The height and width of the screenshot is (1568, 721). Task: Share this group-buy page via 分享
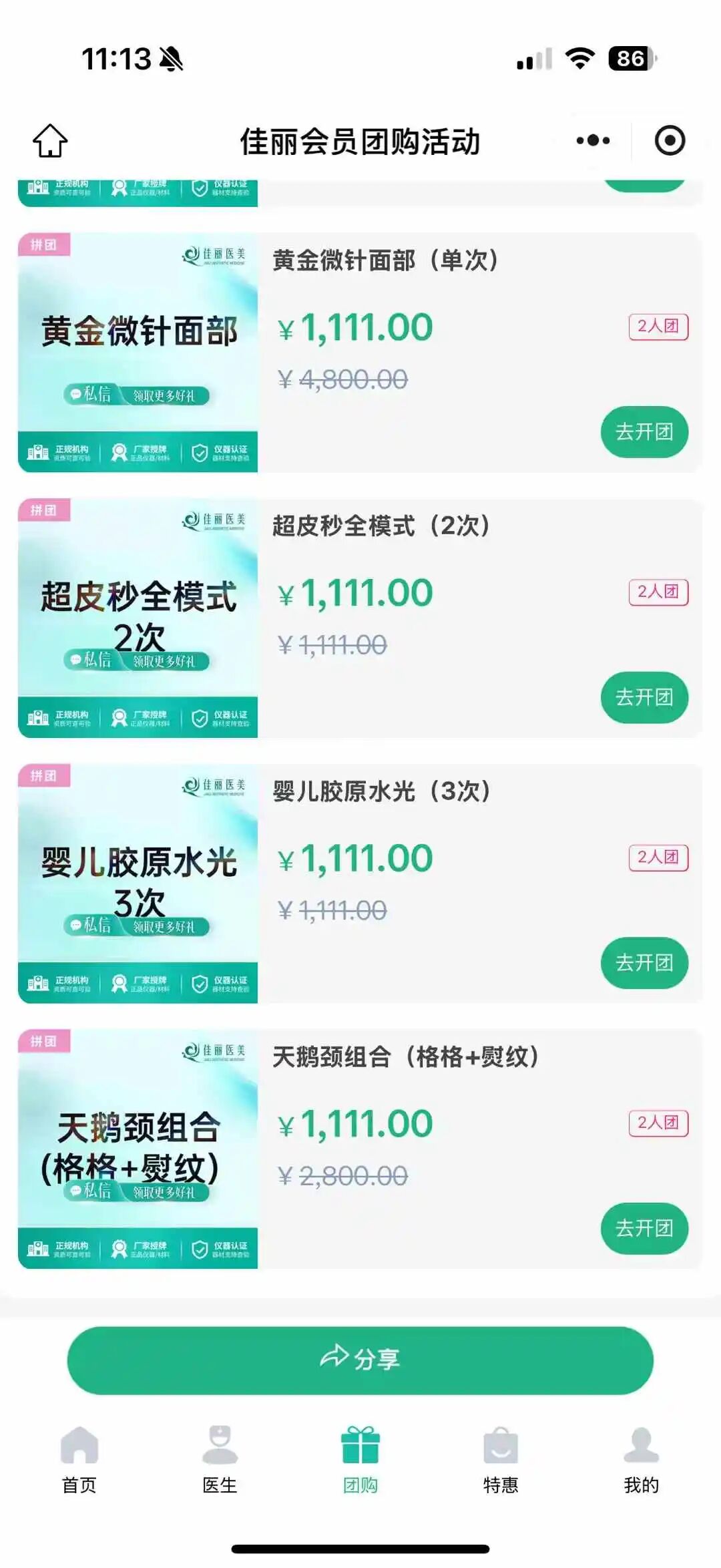point(360,1360)
